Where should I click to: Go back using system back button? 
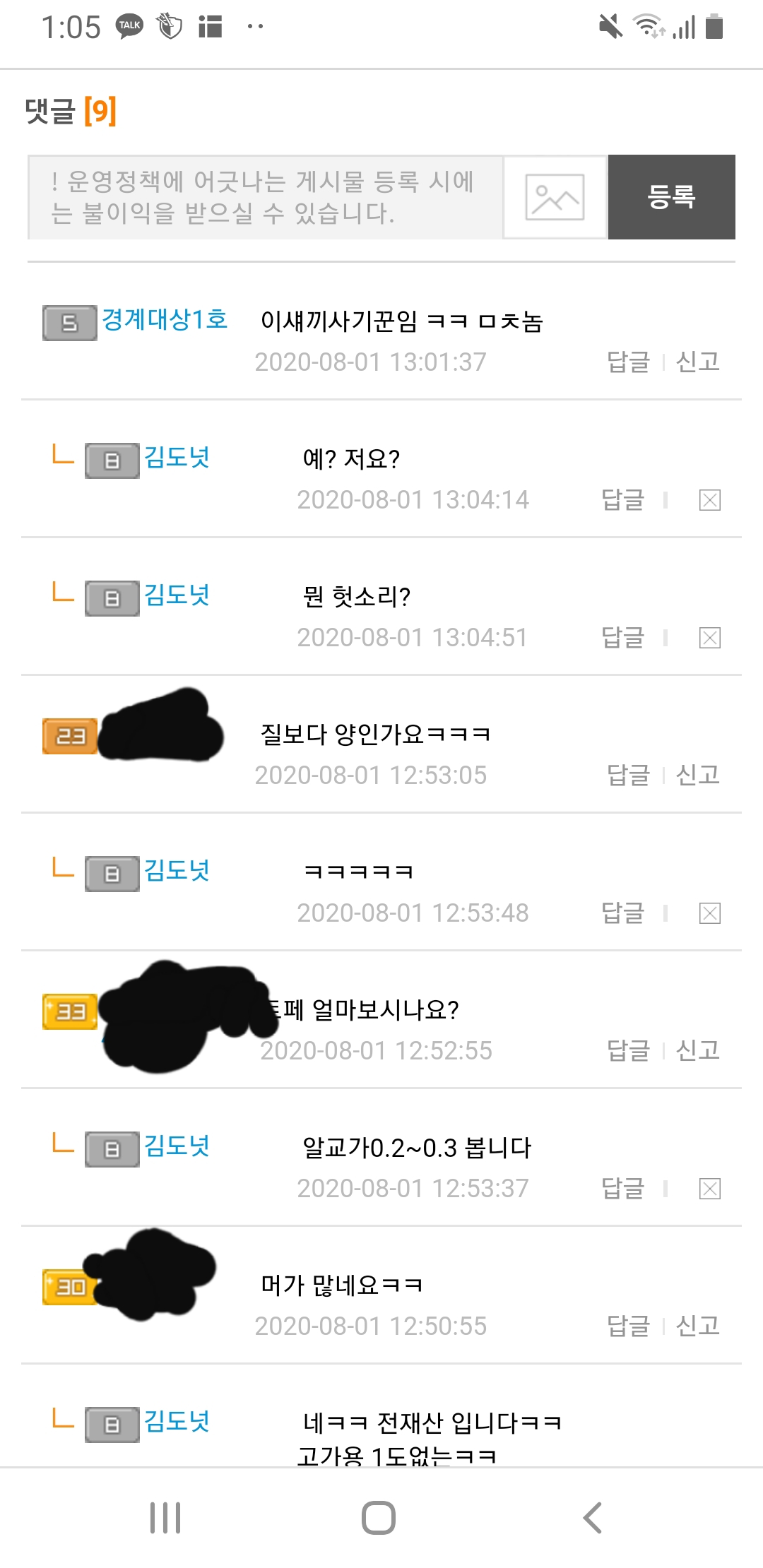pyautogui.click(x=592, y=1517)
